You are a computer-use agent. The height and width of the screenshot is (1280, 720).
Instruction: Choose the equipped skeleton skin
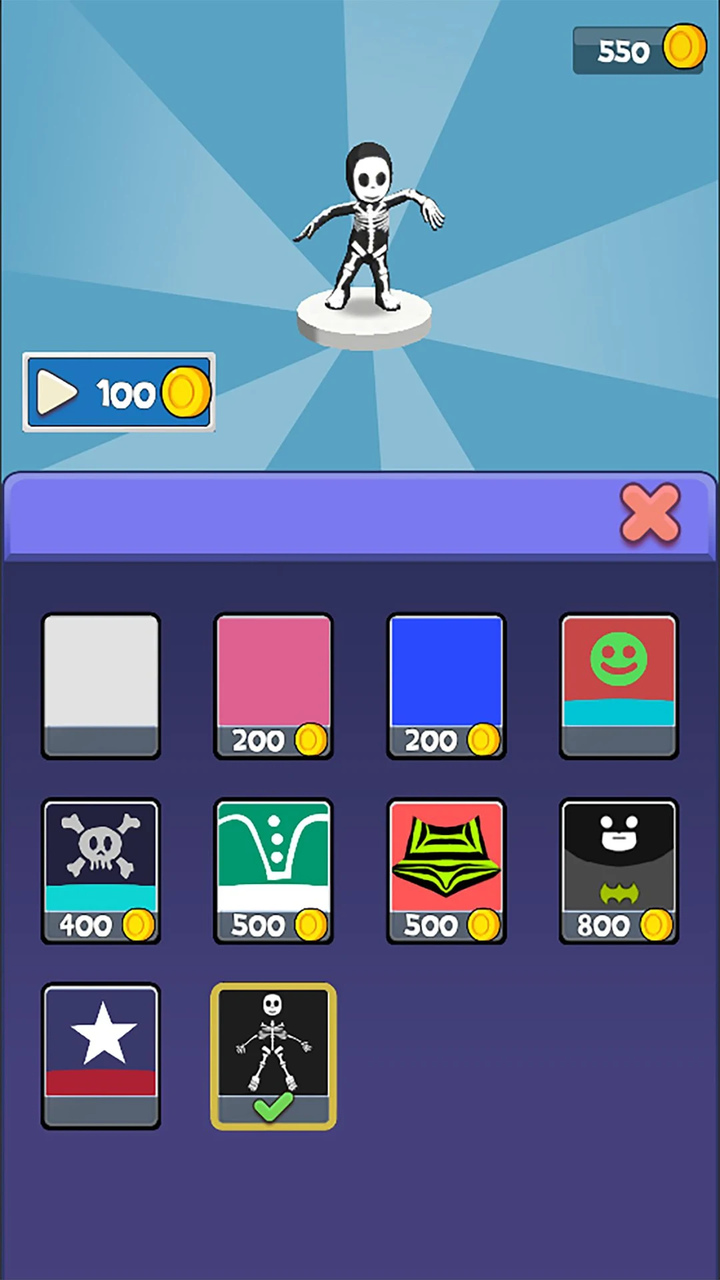point(273,1055)
